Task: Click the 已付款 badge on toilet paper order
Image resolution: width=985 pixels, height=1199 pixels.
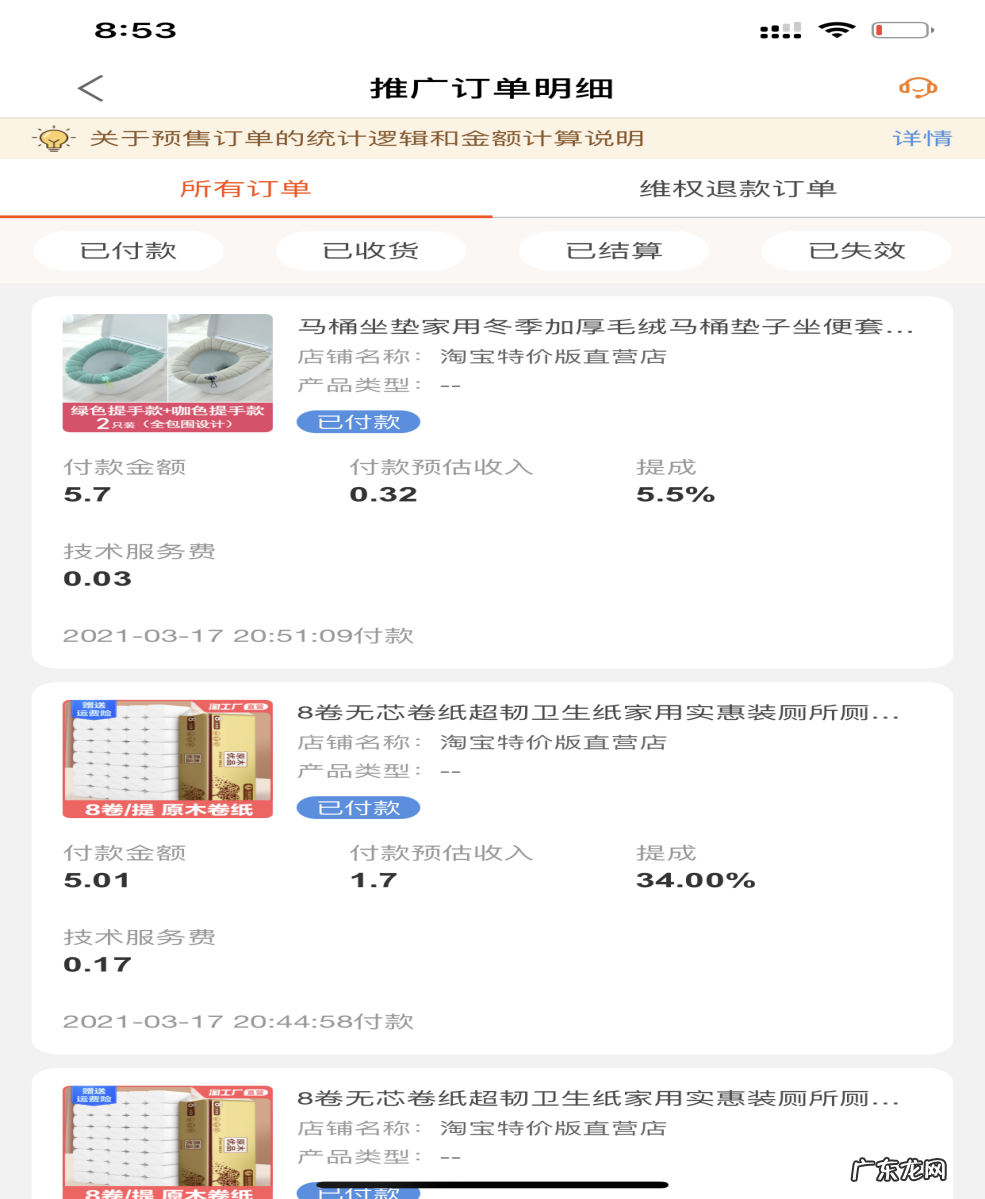Action: 357,807
